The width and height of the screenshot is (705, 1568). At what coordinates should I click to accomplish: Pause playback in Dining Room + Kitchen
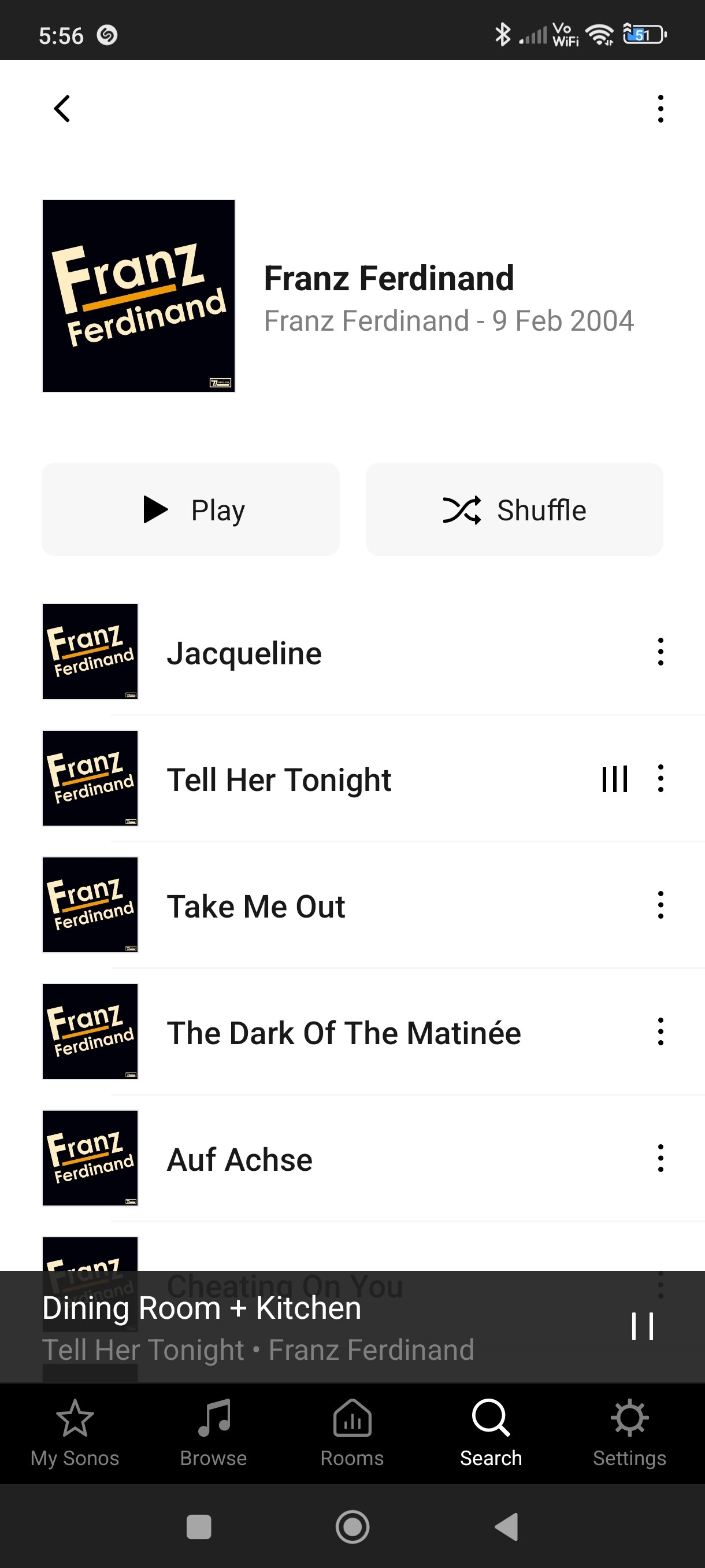point(643,1326)
